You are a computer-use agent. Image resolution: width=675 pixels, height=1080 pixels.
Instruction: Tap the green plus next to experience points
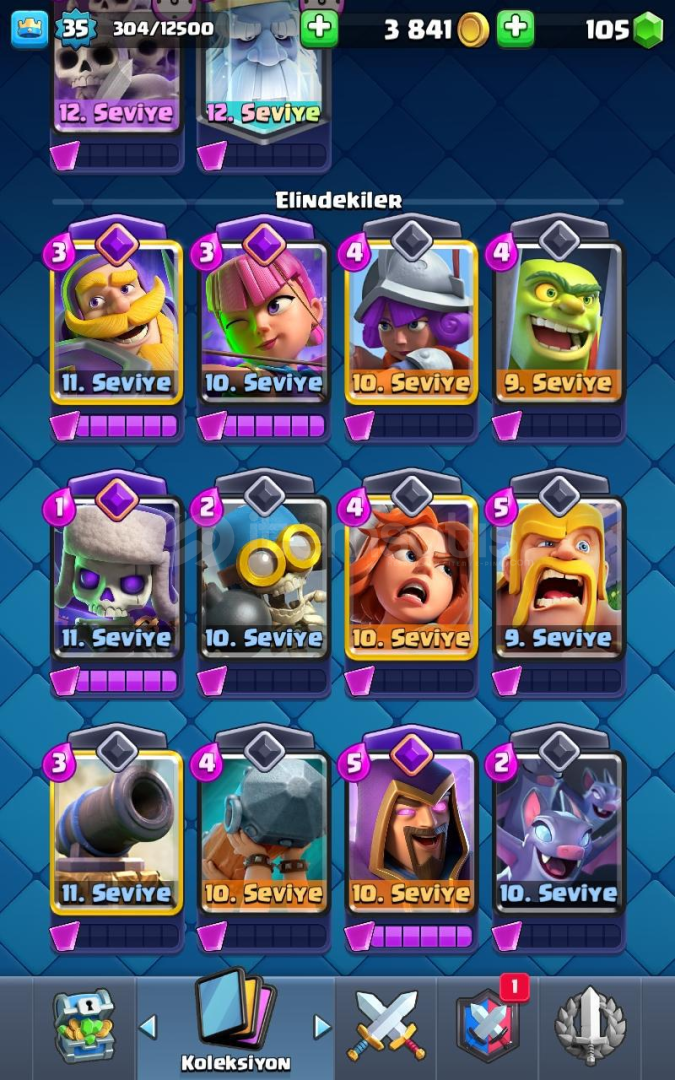[x=319, y=29]
